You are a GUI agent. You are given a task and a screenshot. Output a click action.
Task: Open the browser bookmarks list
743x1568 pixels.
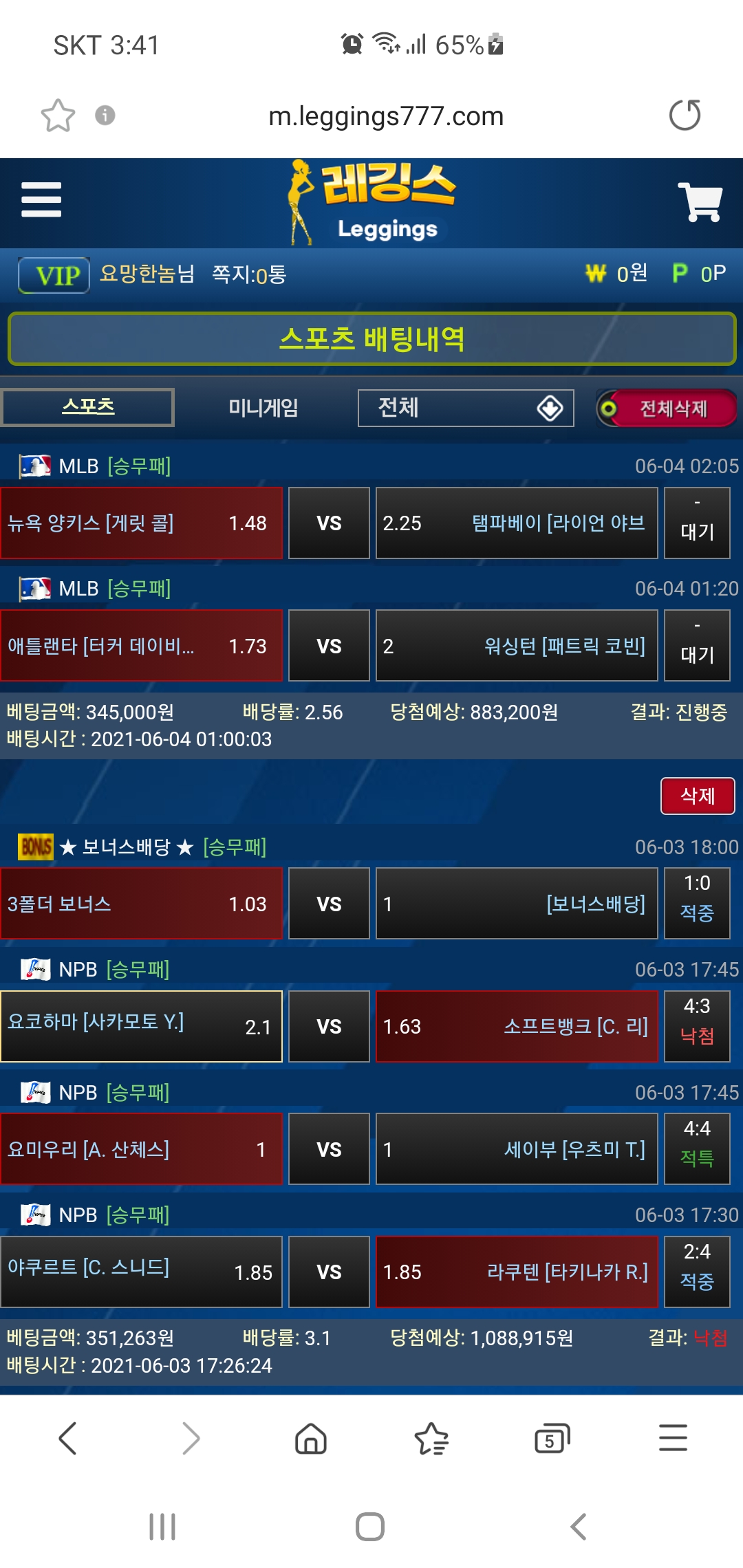(x=431, y=1438)
